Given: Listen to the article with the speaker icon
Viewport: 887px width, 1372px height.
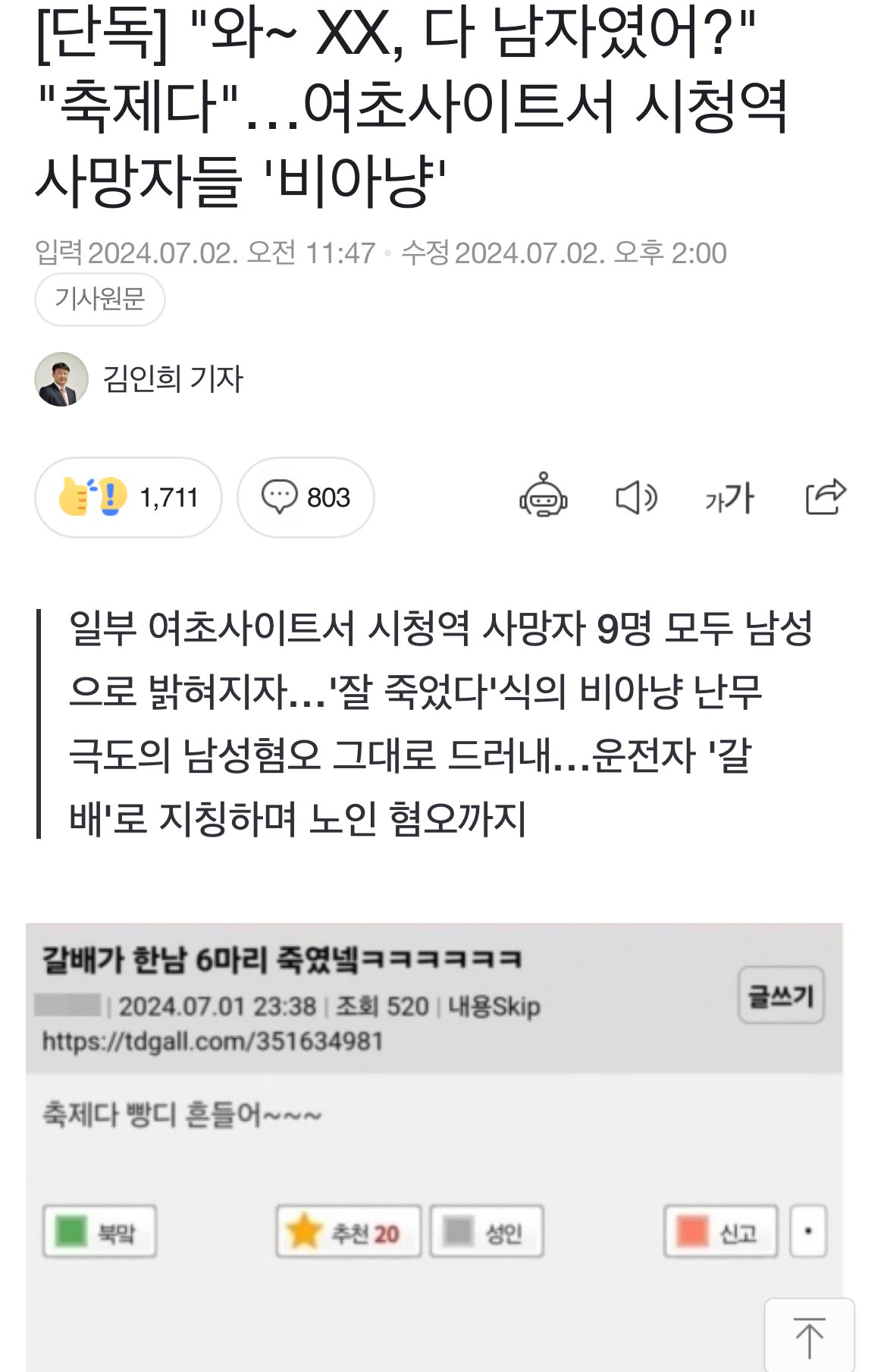Looking at the screenshot, I should pyautogui.click(x=635, y=498).
